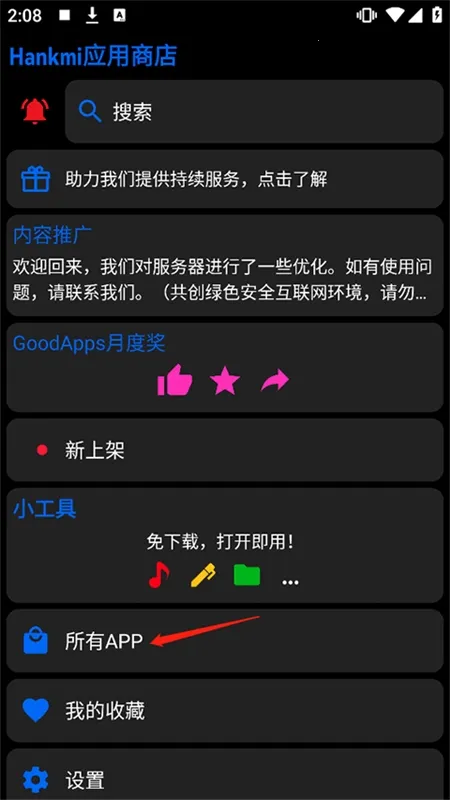
Task: Open the yellow pen tool
Action: (203, 576)
